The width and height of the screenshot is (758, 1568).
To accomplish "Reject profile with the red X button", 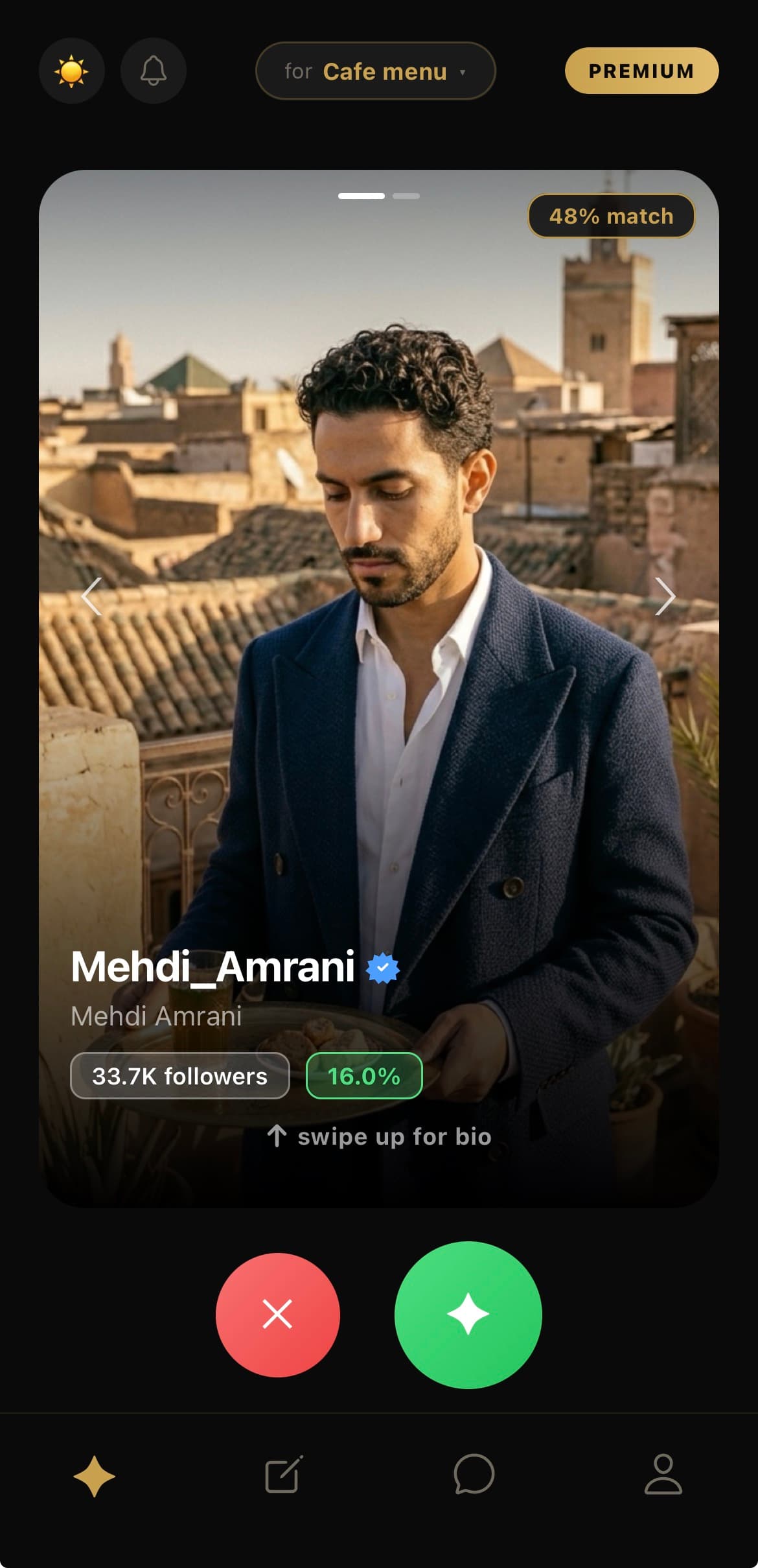I will click(277, 1315).
